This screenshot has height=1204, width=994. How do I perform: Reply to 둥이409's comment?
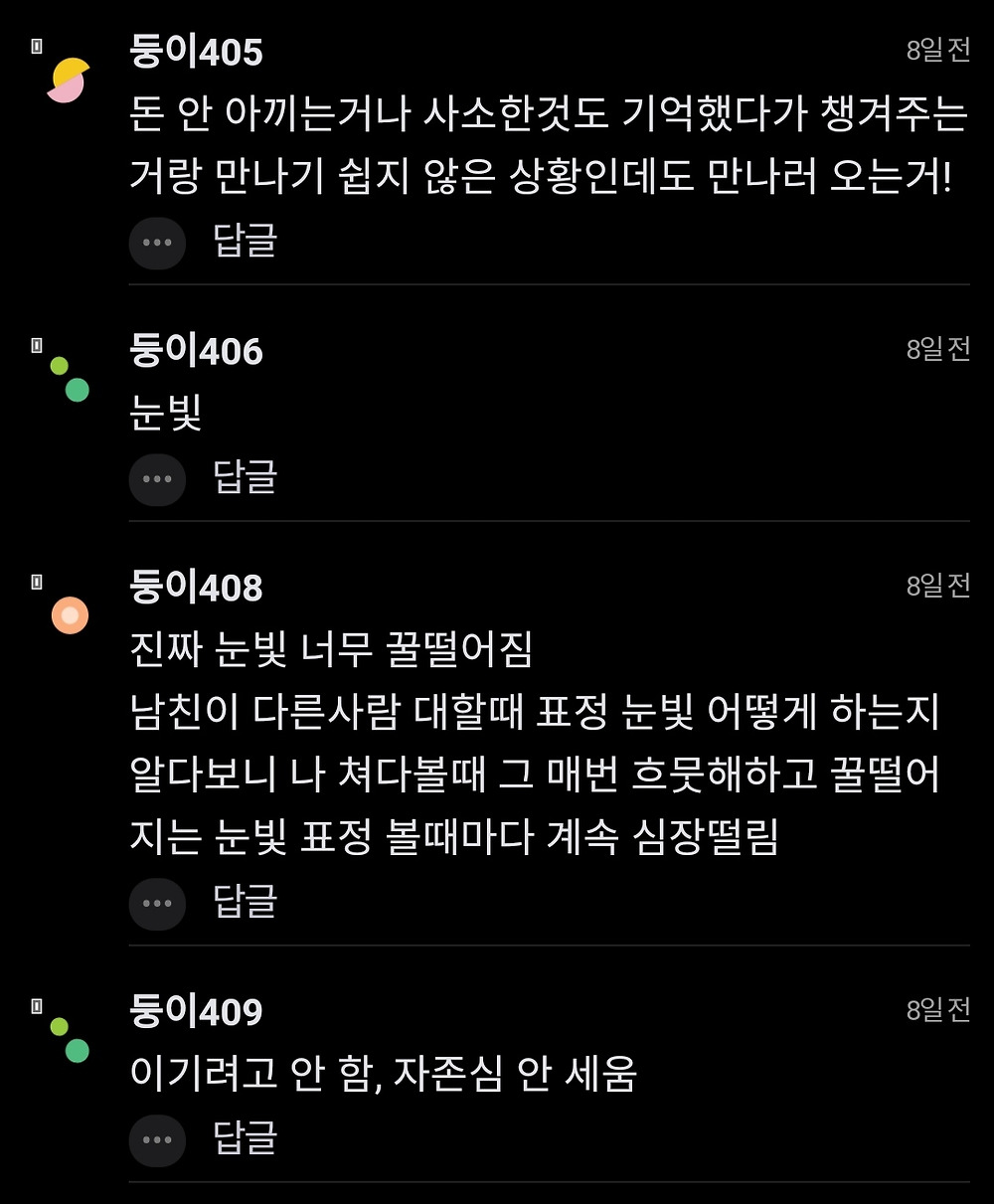pos(245,1138)
